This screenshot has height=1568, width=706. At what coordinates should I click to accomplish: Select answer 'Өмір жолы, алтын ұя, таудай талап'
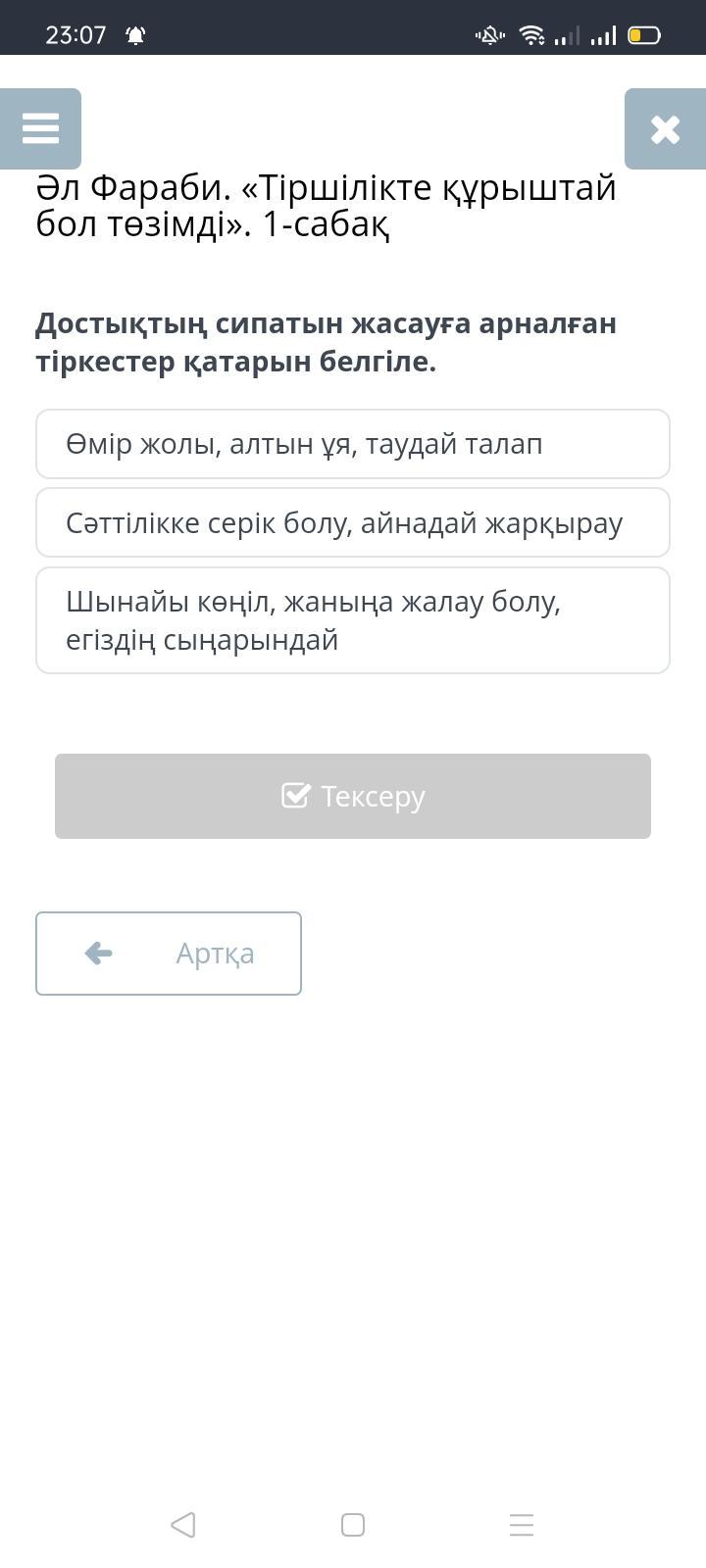tap(353, 444)
